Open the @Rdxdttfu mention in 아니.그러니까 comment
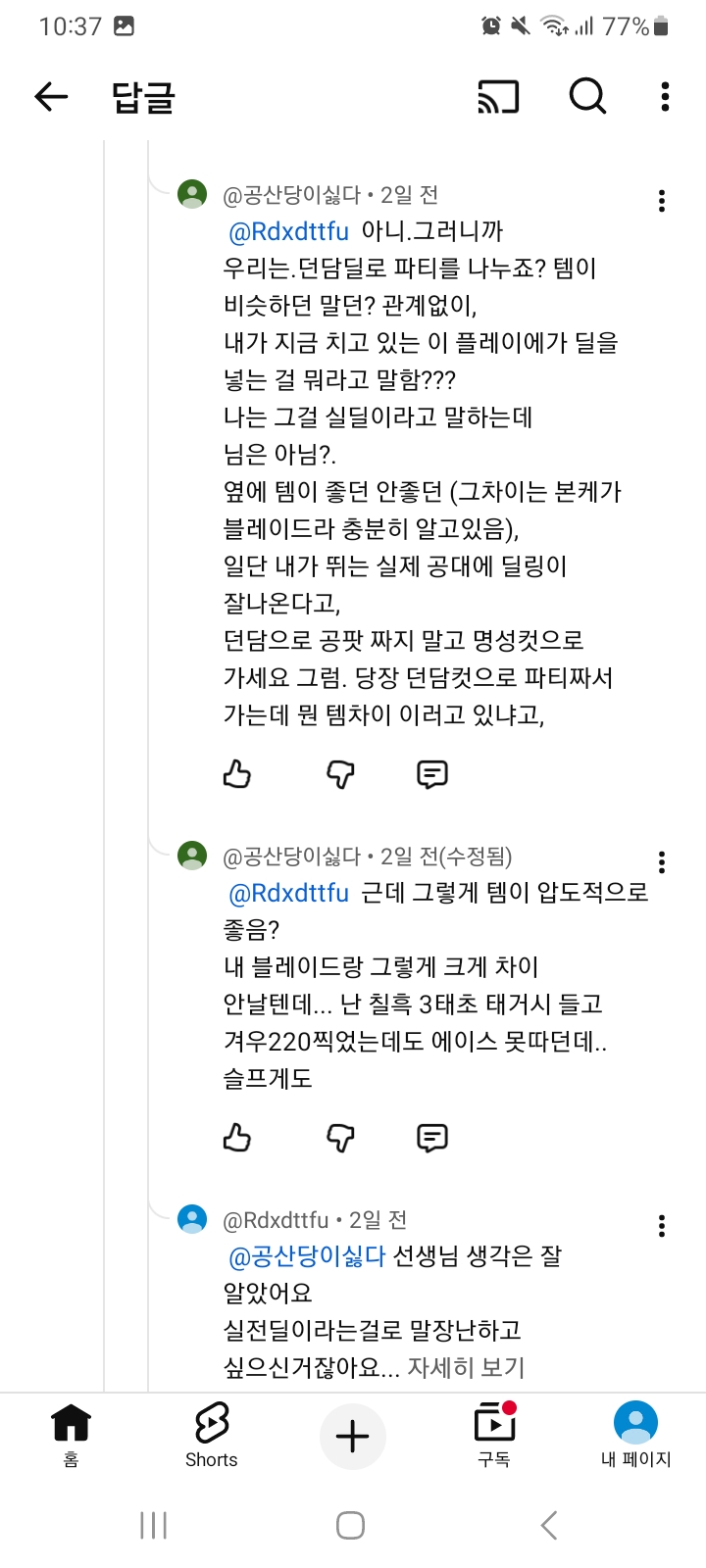This screenshot has width=706, height=1568. click(288, 231)
